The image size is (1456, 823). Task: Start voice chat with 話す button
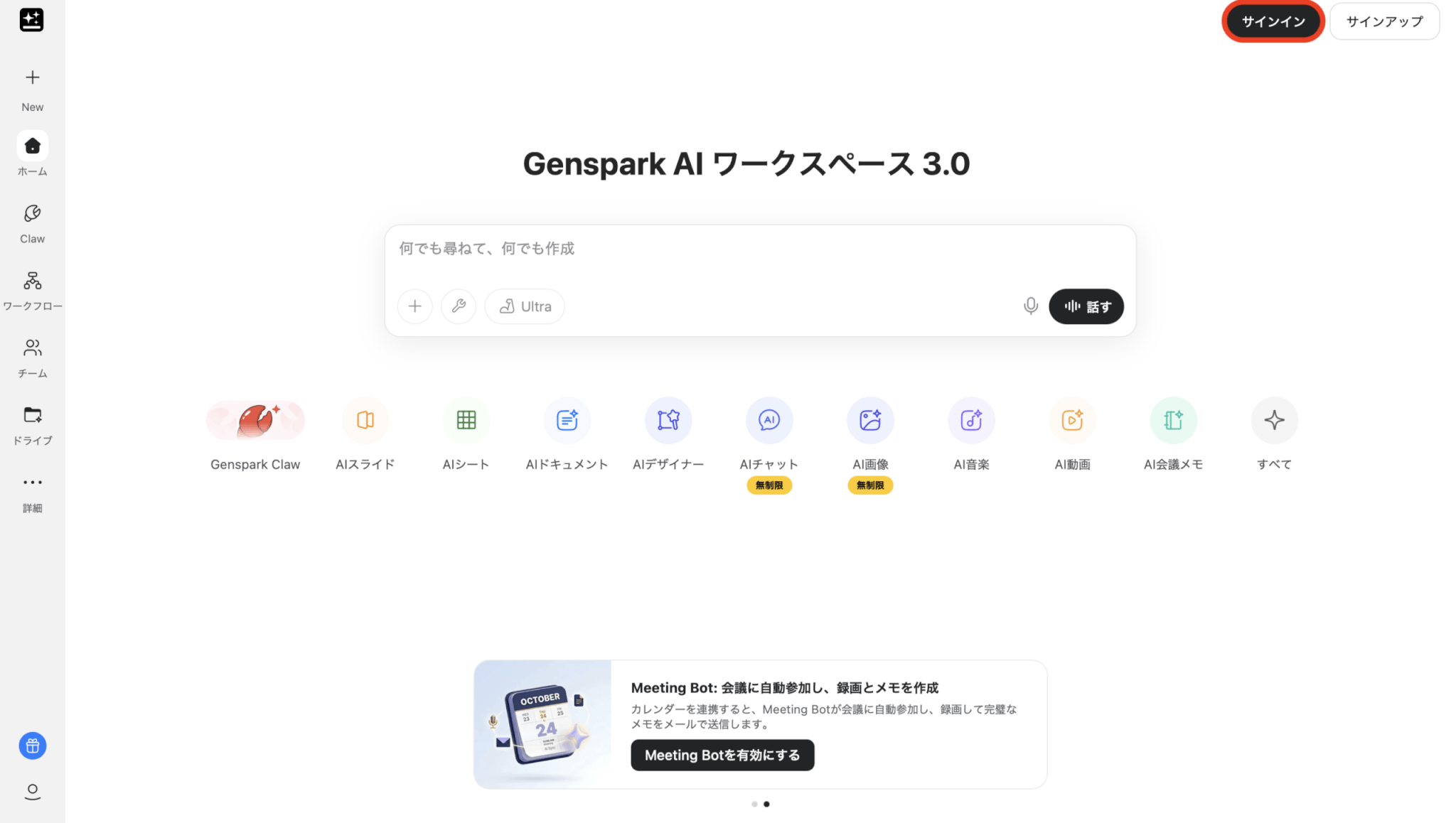click(1086, 306)
